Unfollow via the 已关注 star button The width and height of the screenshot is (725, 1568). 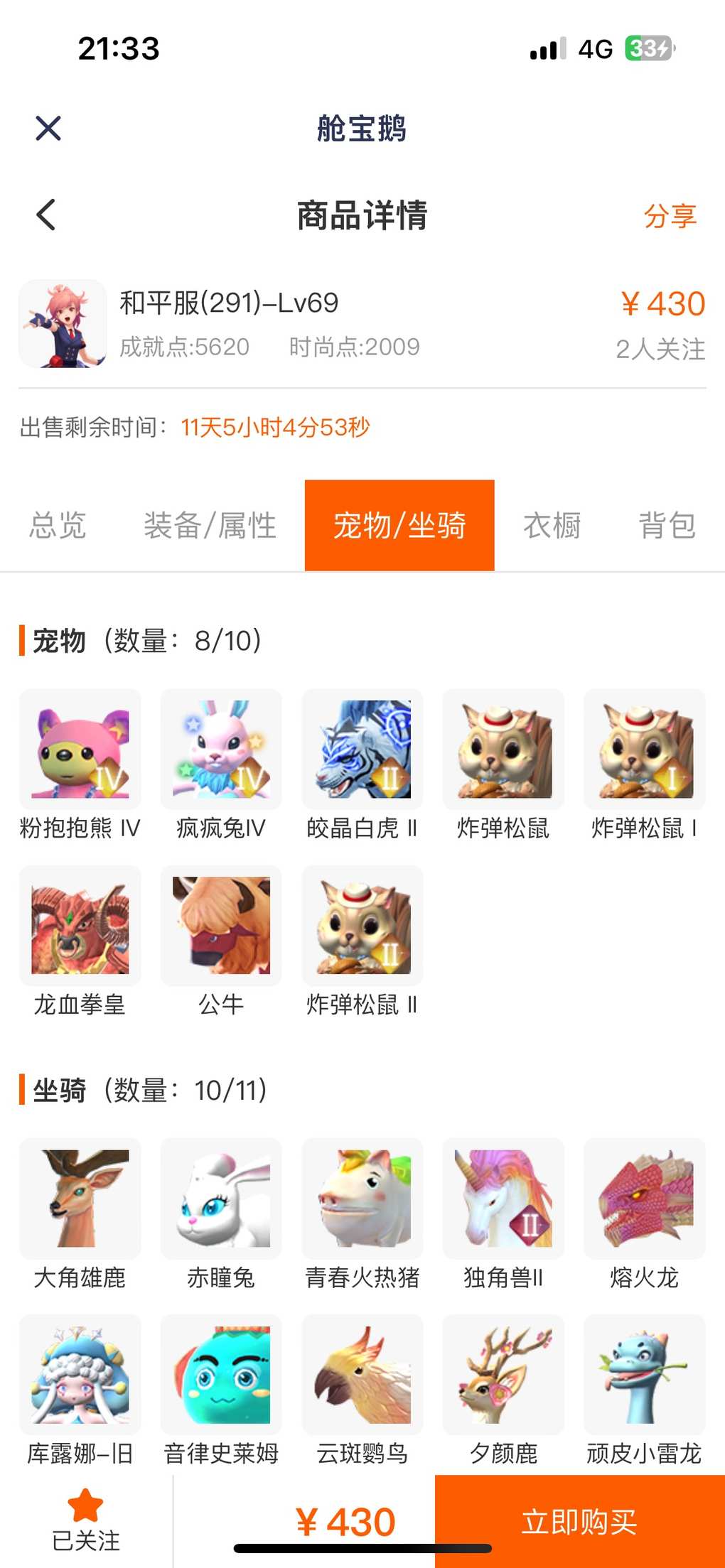[86, 1520]
